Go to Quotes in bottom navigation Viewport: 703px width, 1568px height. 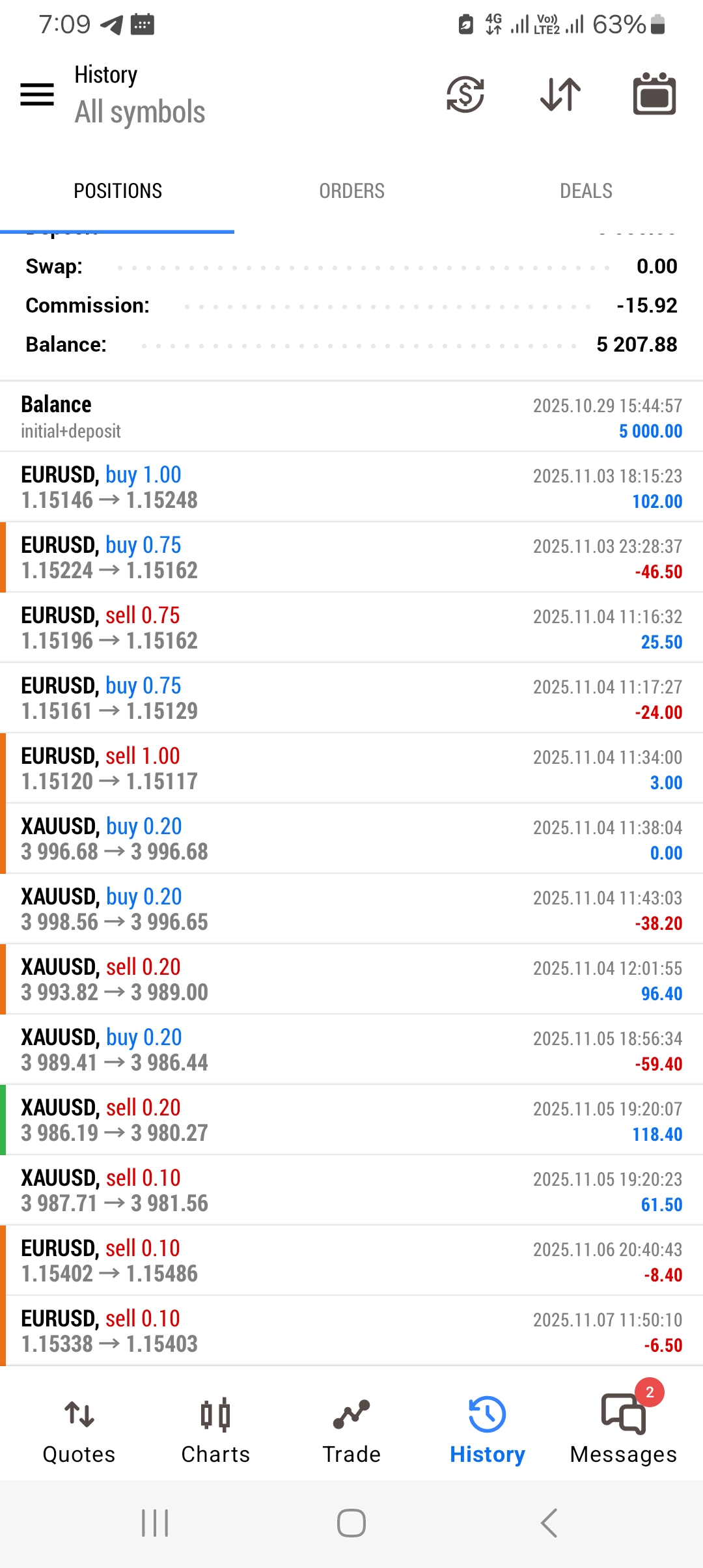tap(79, 1430)
